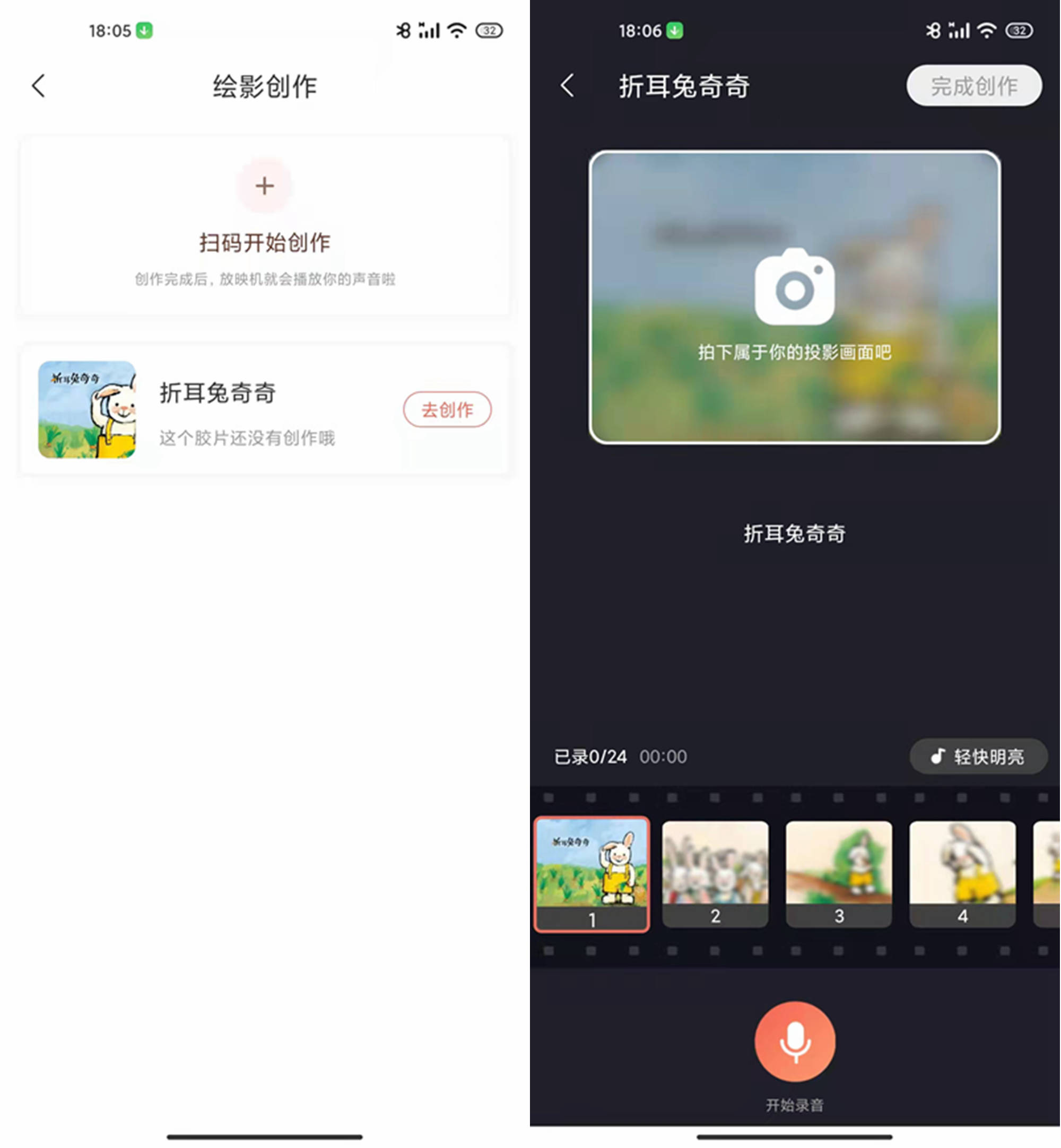
Task: Change the 轻快明亮 background music
Action: (978, 757)
